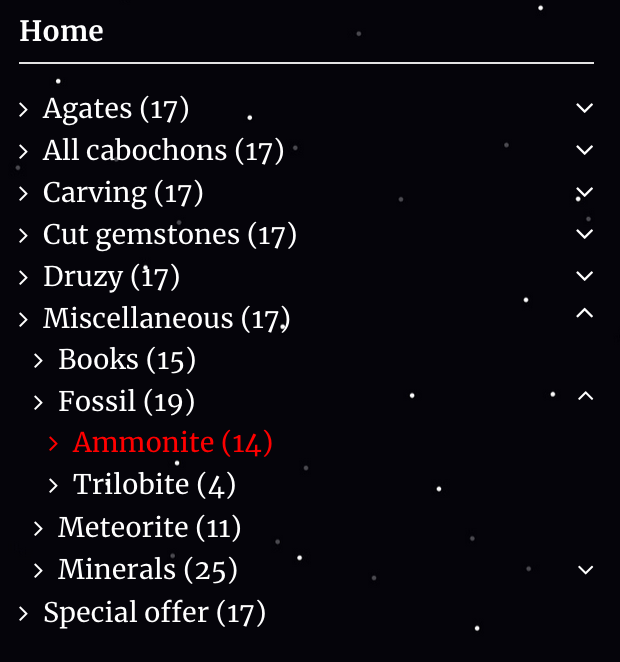Open the Books subcategory

pyautogui.click(x=126, y=359)
